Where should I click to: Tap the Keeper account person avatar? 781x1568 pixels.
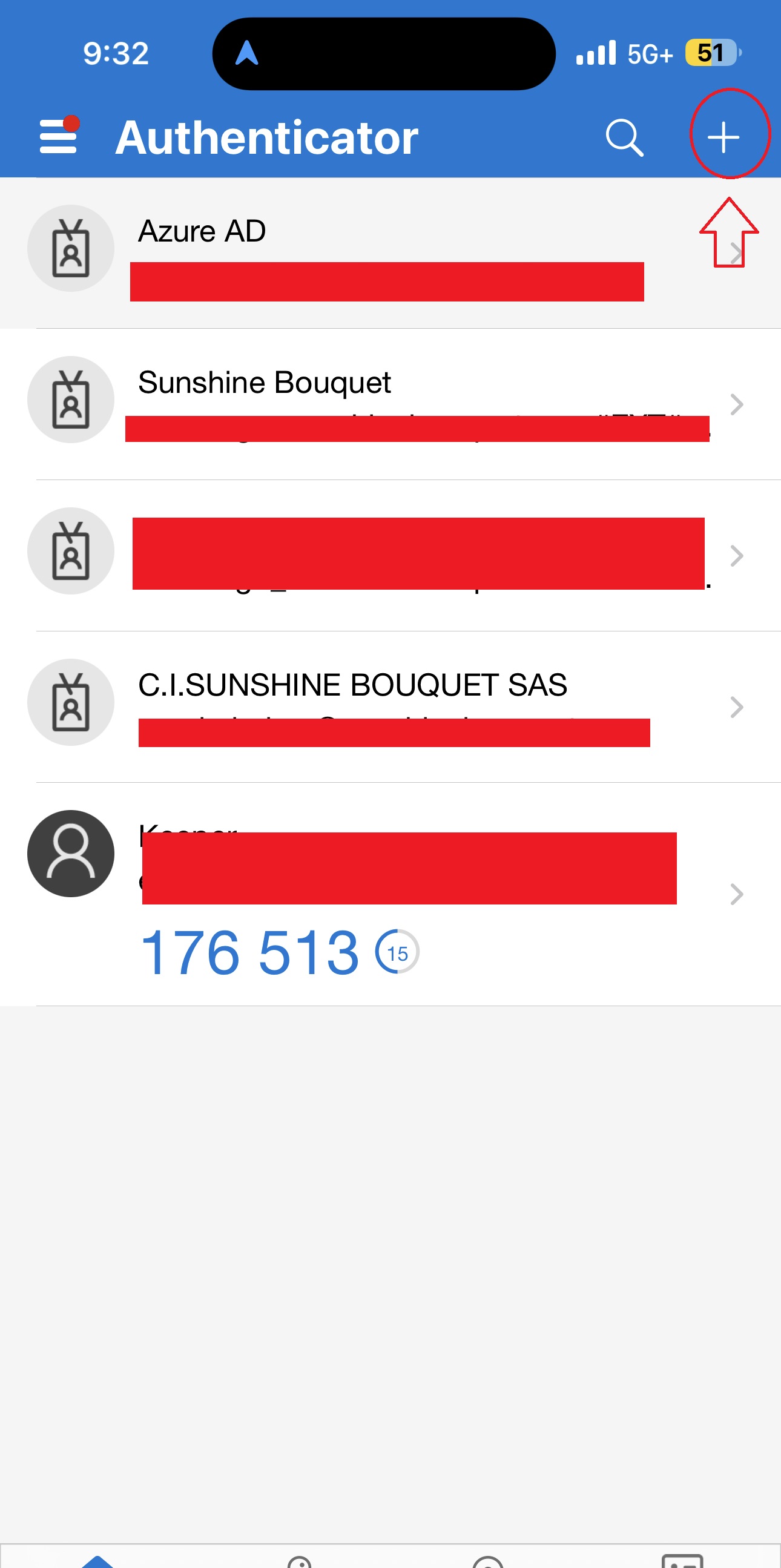(71, 854)
